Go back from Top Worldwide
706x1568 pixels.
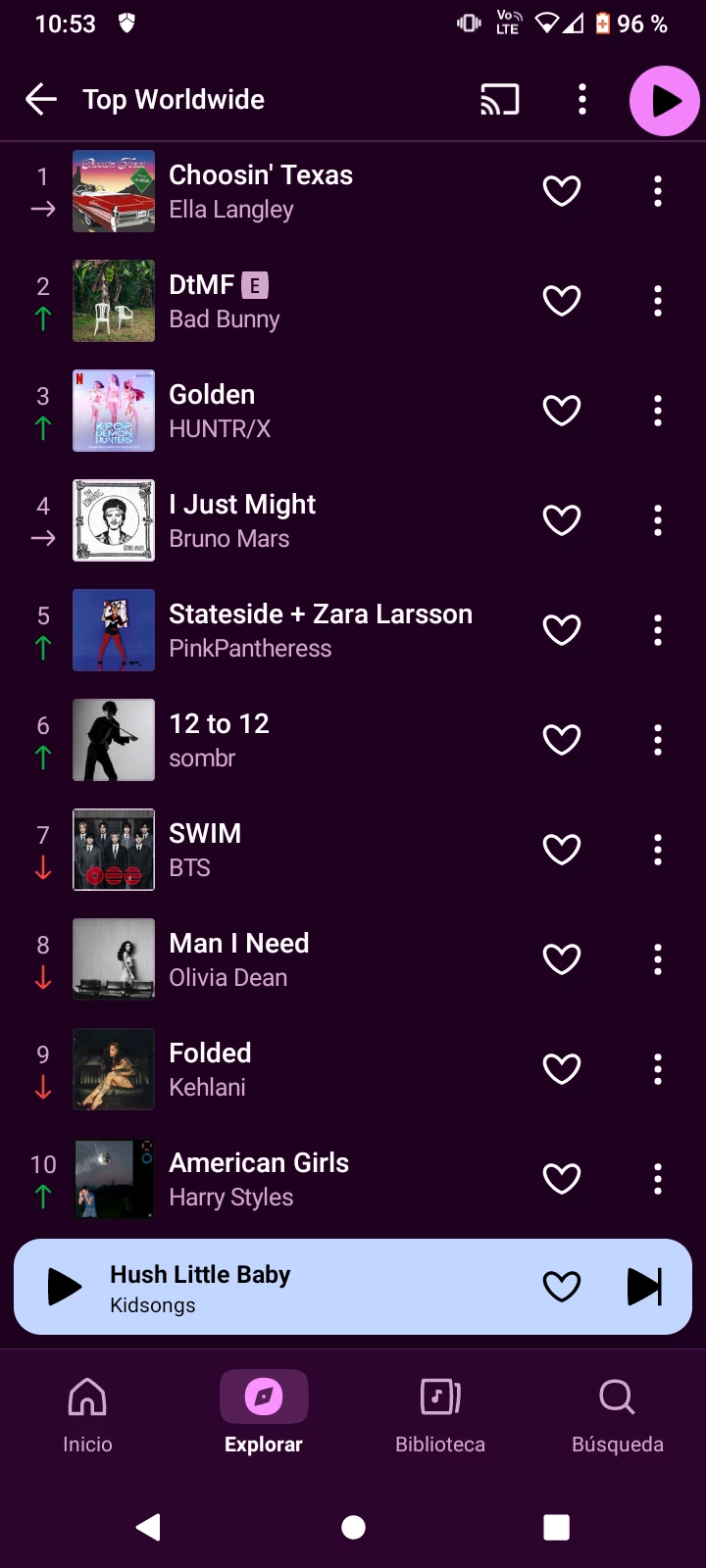(41, 99)
